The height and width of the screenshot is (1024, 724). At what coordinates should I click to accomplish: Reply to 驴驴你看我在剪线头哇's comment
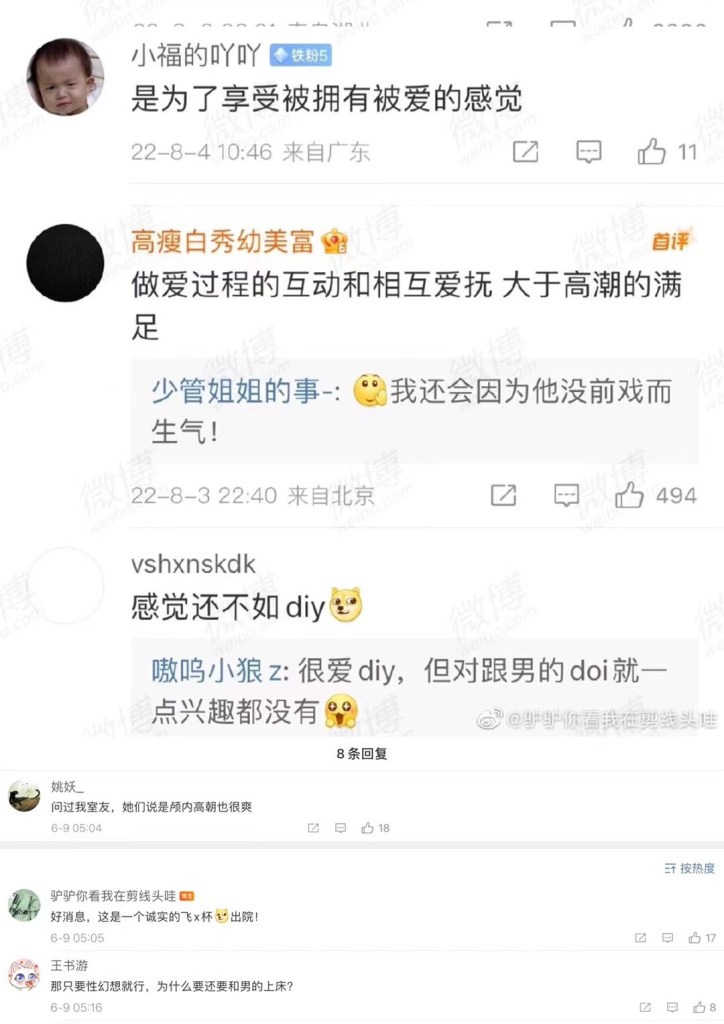pyautogui.click(x=667, y=938)
